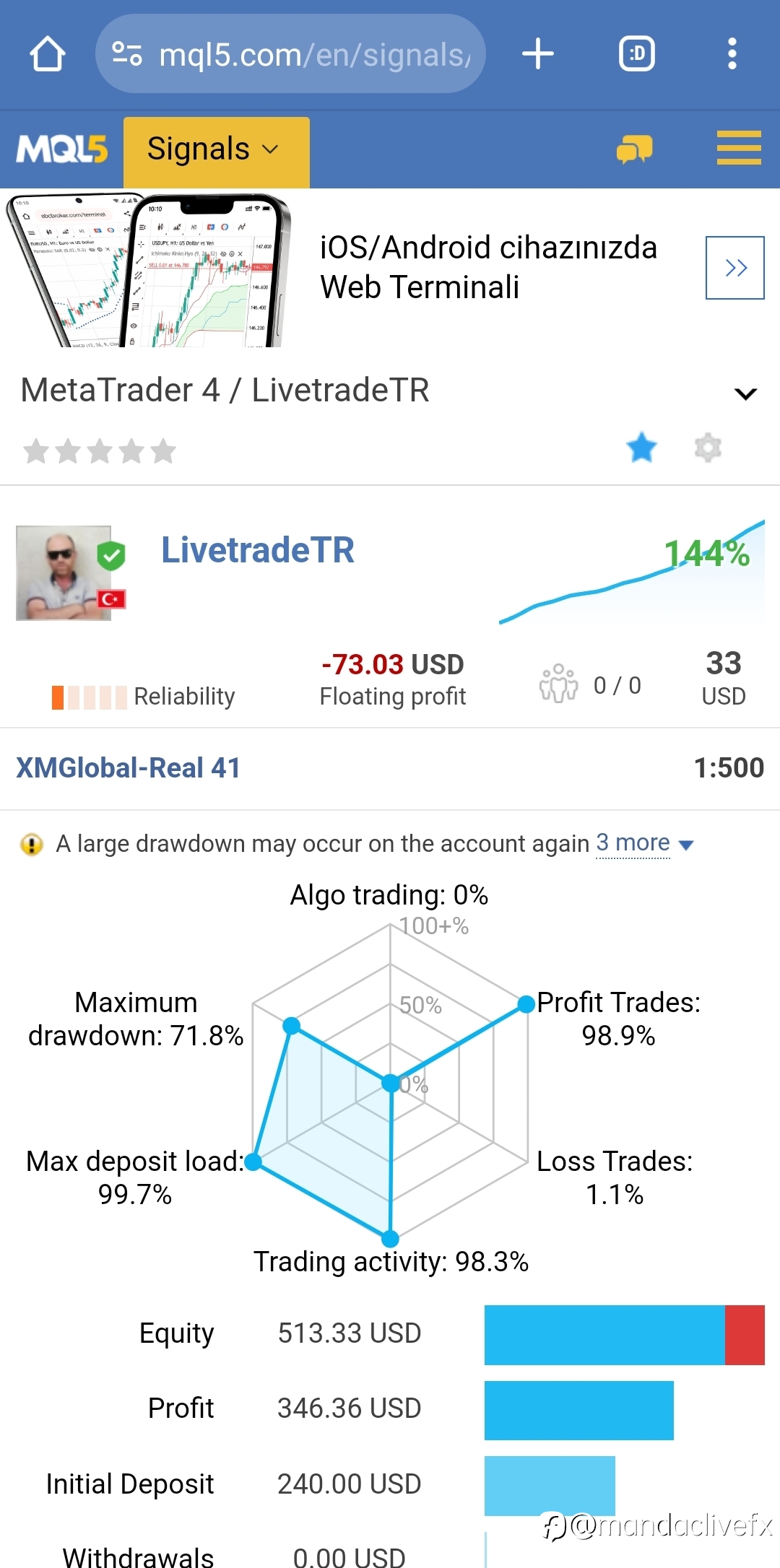This screenshot has width=780, height=1568.
Task: Open the LivetradeTR profile link
Action: click(258, 550)
